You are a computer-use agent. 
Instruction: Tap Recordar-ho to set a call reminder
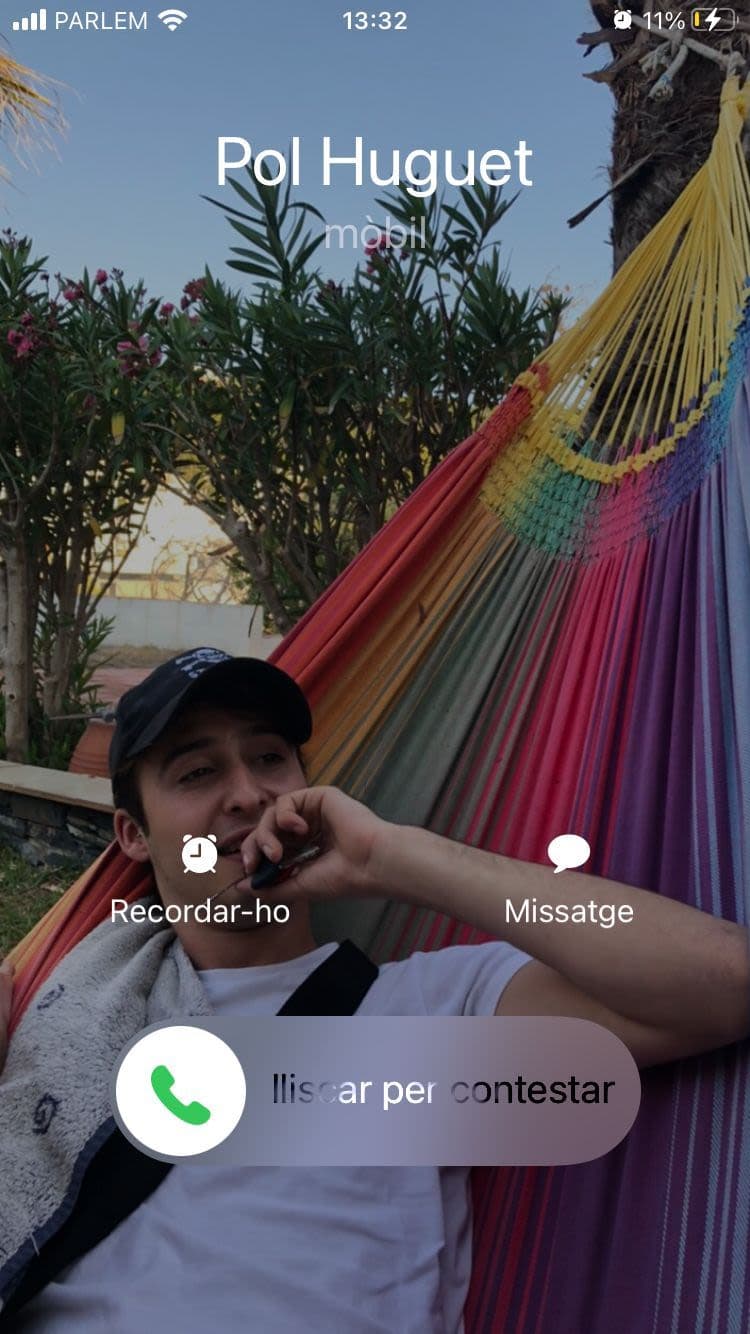[200, 880]
